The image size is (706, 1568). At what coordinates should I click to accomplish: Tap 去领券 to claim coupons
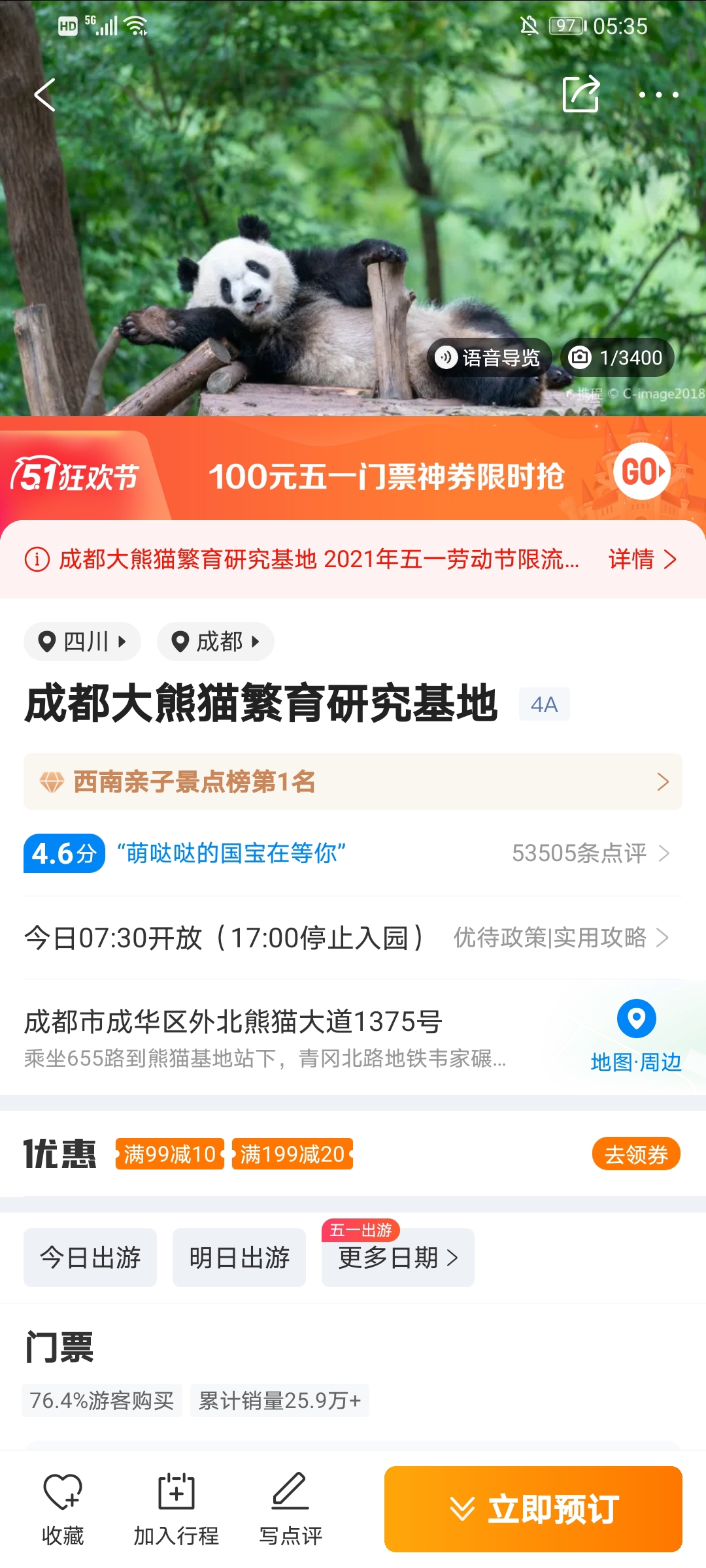(636, 1154)
